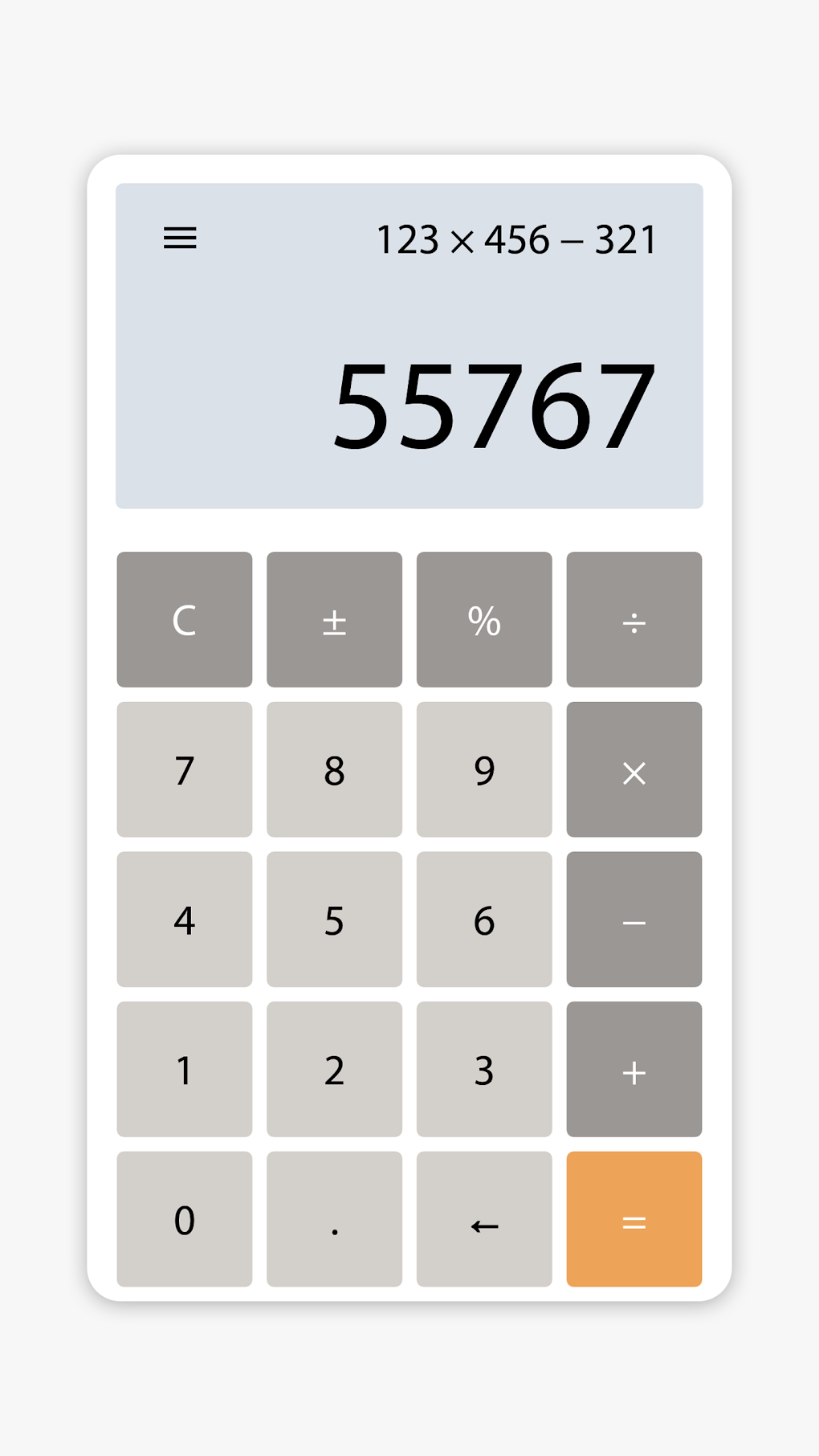Open the hamburger menu
Screen dimensions: 819x1456
(181, 239)
